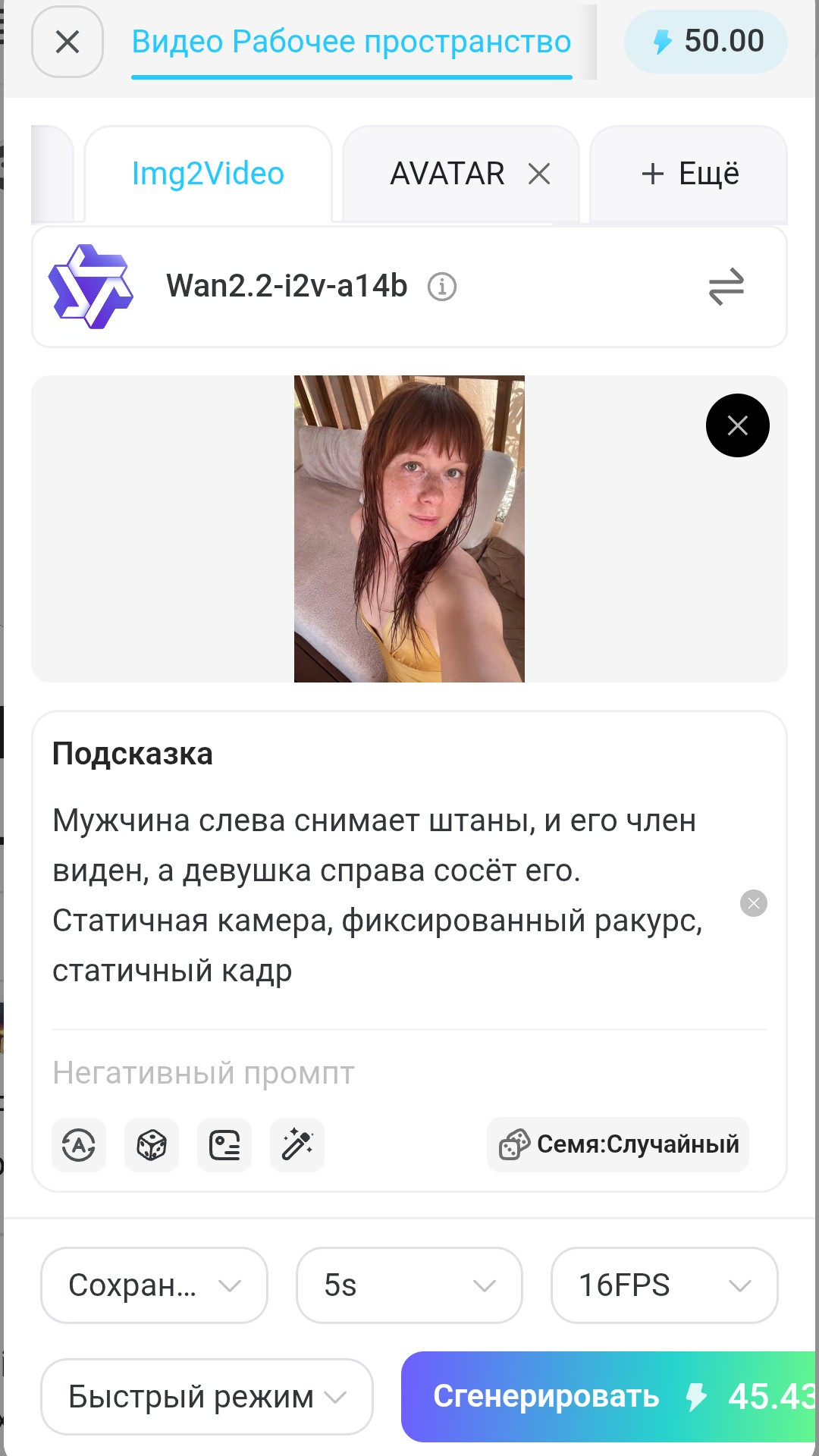Open the Семя:Случайный seed setting
Viewport: 819px width, 1456px height.
618,1144
